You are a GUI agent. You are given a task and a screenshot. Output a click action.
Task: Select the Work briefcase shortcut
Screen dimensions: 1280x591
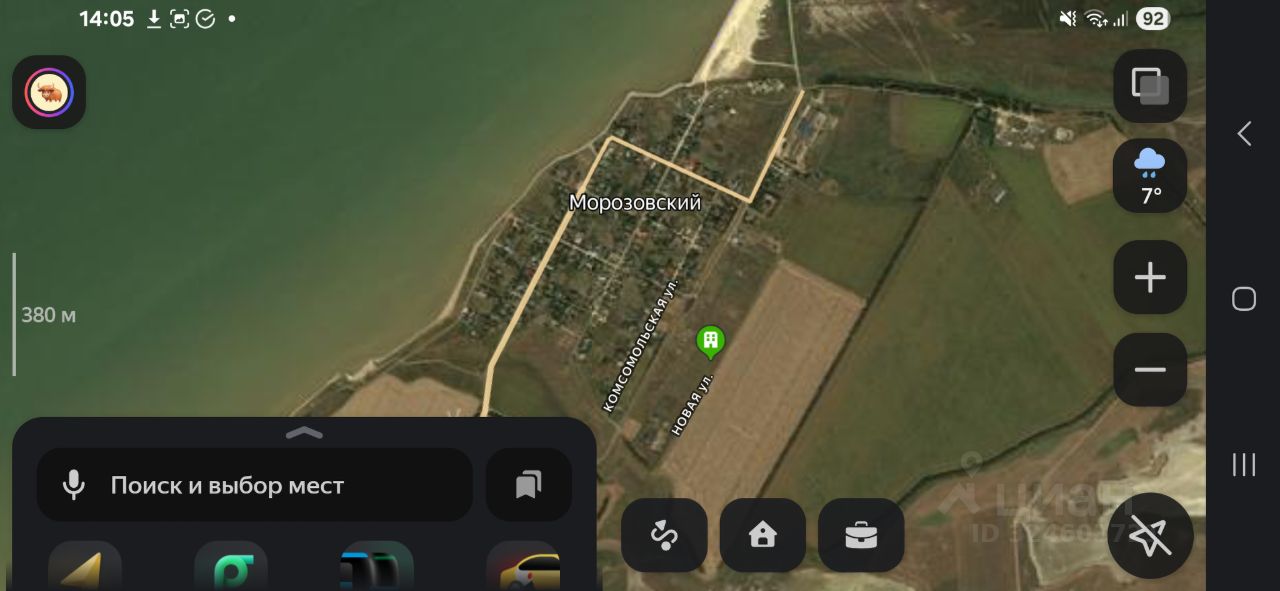point(860,536)
